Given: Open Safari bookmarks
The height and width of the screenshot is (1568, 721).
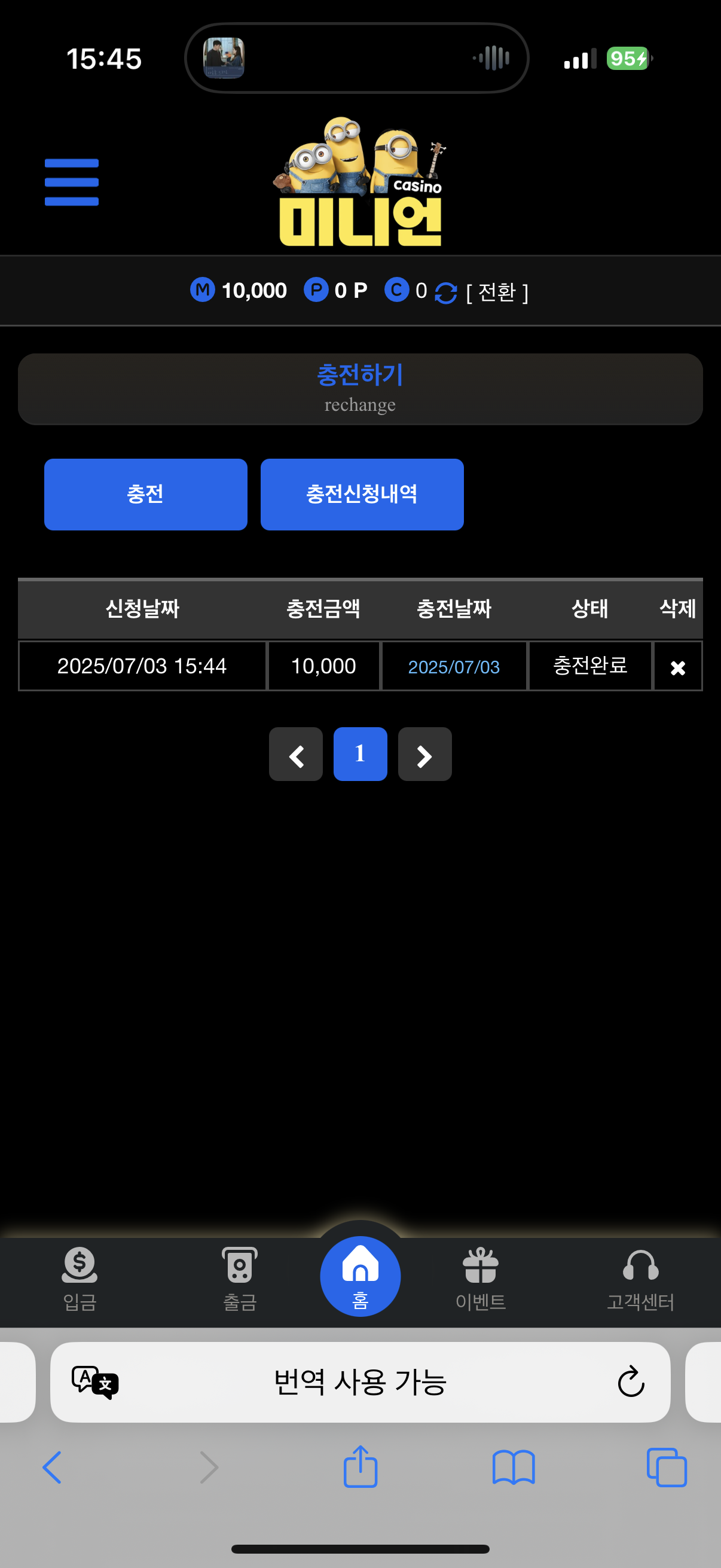Looking at the screenshot, I should pos(513,1468).
